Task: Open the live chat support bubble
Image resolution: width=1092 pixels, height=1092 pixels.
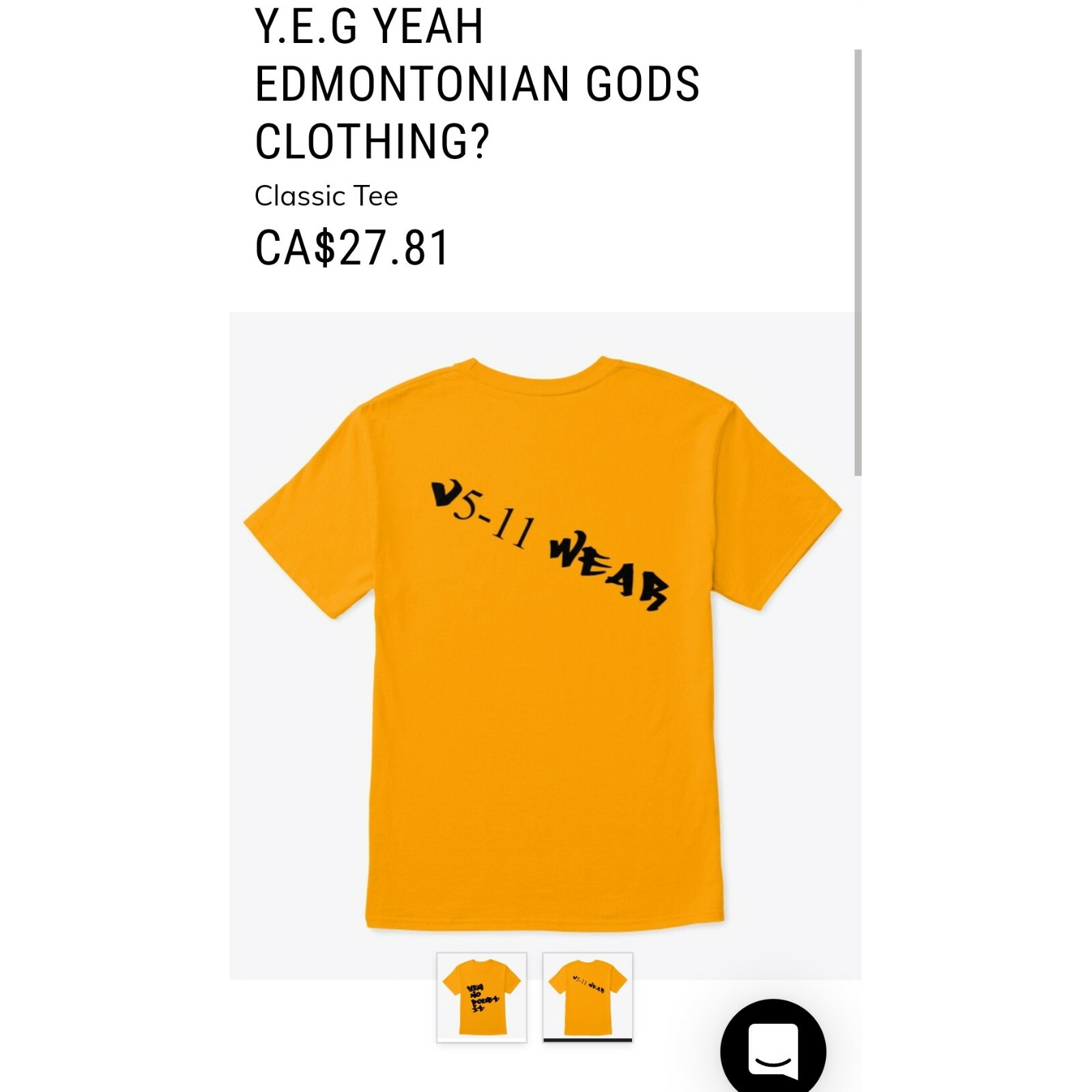Action: [x=773, y=1050]
